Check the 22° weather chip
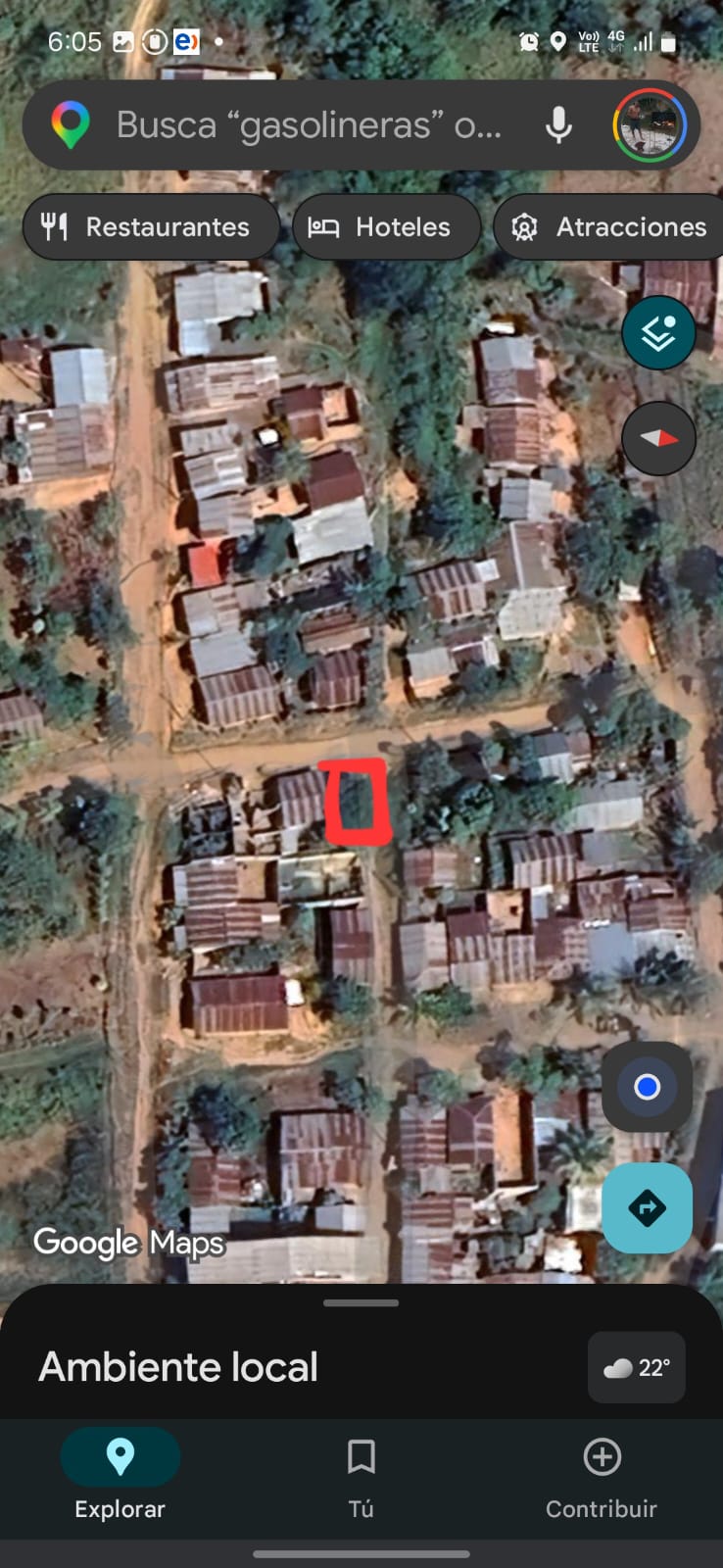 click(637, 1367)
